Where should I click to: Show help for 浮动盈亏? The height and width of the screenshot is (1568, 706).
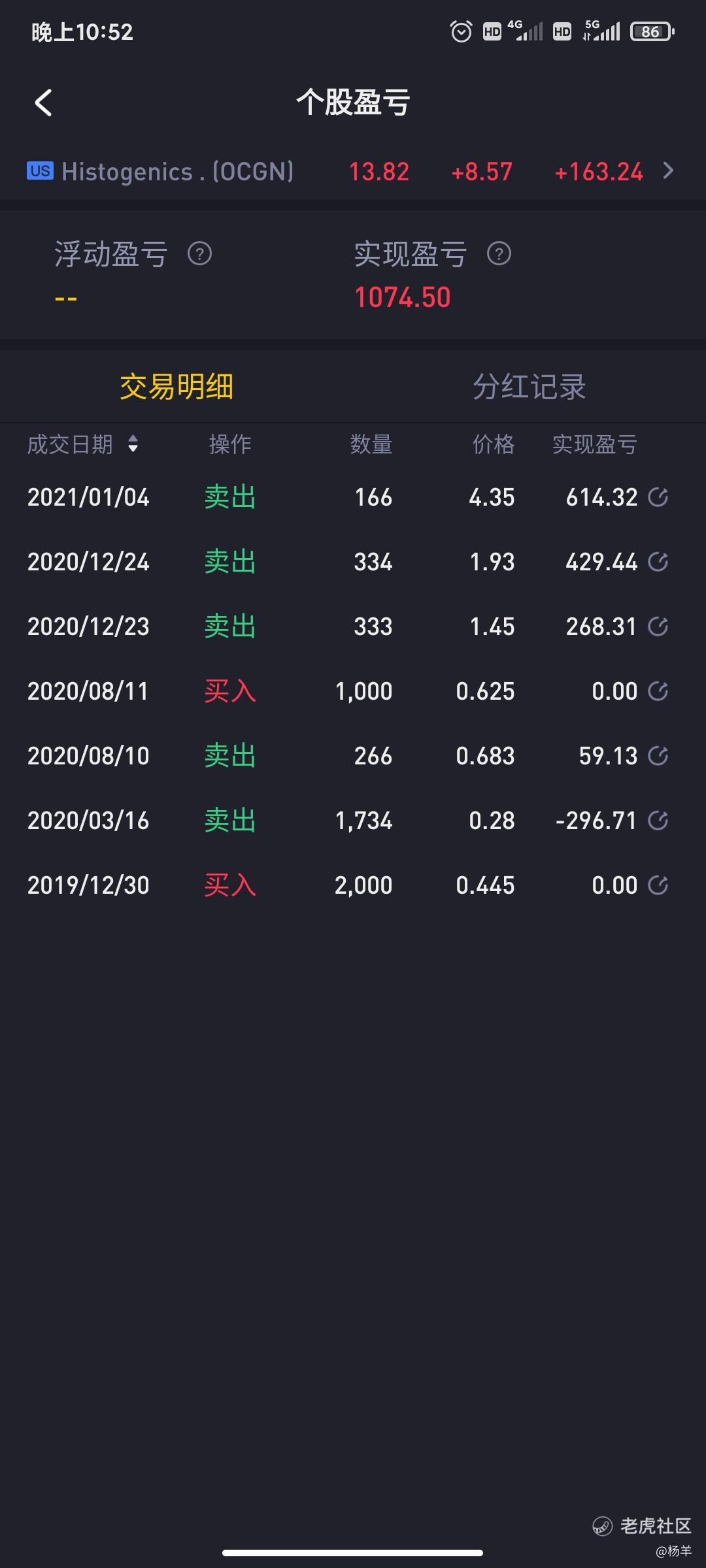coord(199,253)
